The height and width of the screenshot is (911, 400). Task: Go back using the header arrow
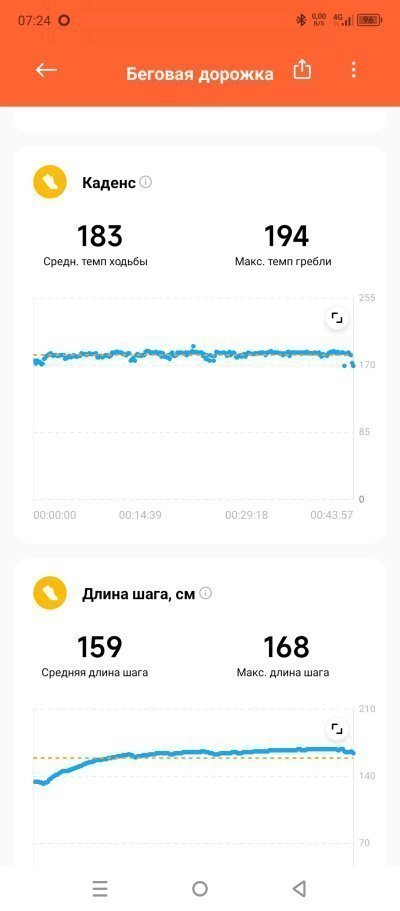(x=46, y=70)
